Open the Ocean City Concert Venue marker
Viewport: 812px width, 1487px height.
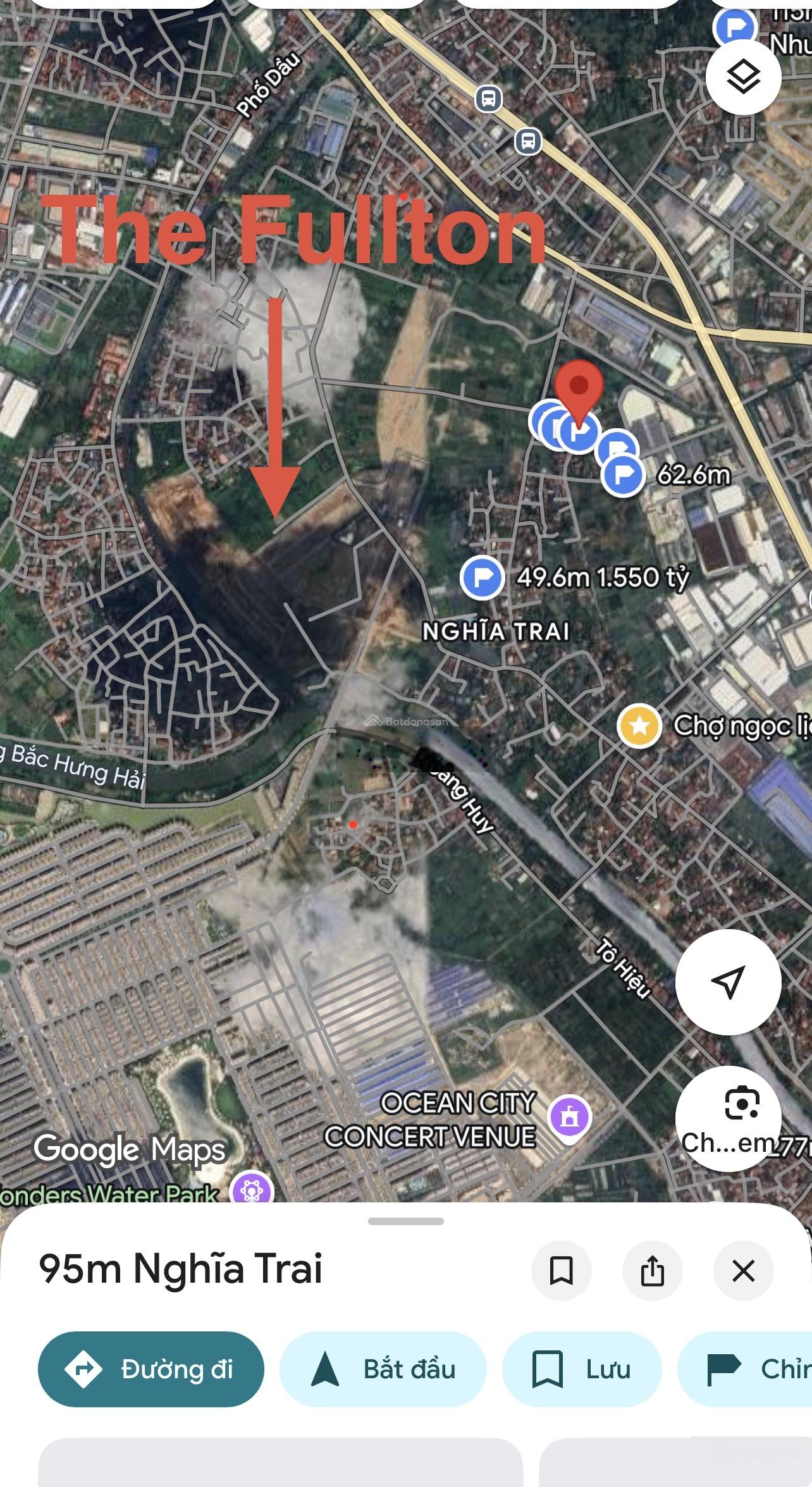pos(569,1118)
